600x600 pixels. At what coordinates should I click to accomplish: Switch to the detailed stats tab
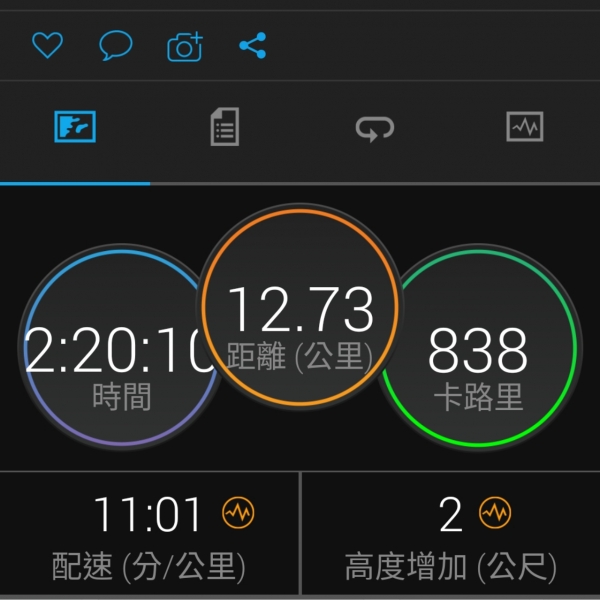[x=225, y=128]
